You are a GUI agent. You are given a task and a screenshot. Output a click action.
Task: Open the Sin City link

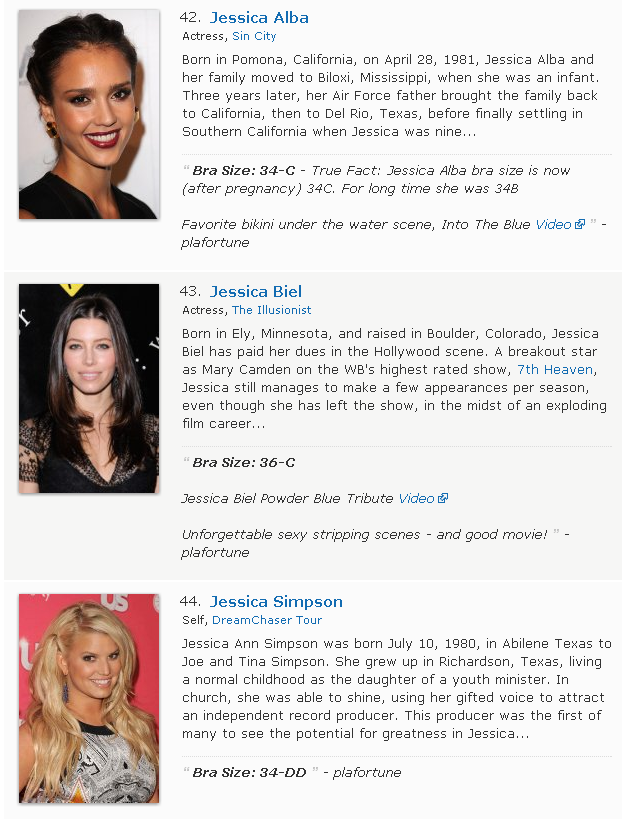[254, 36]
